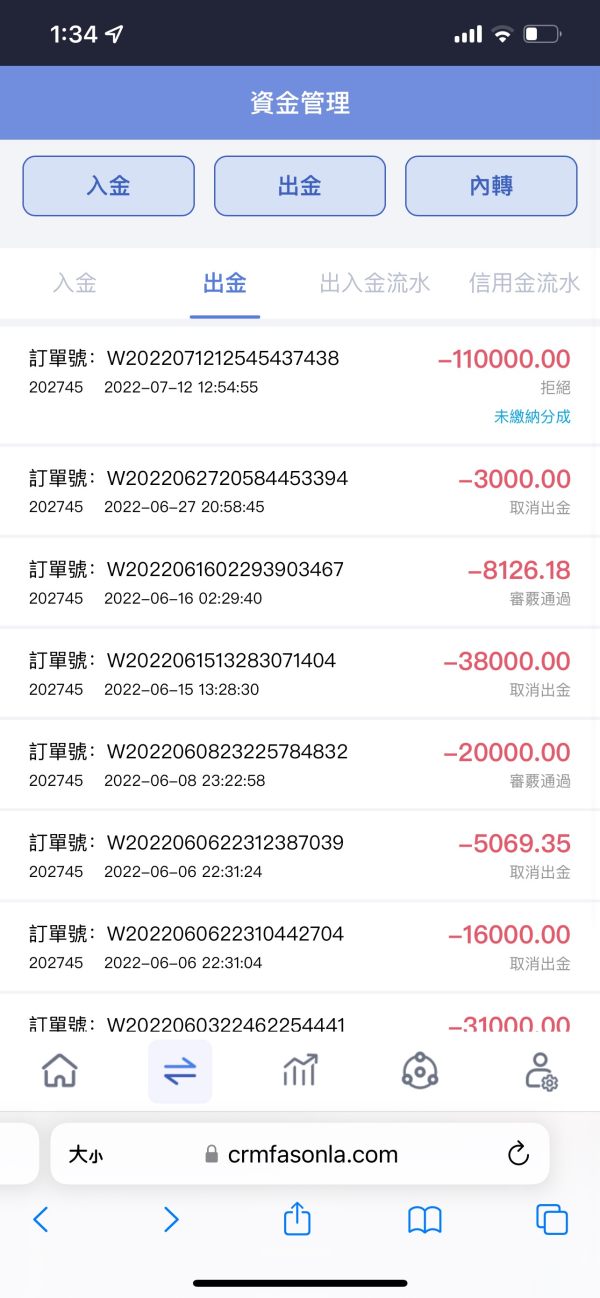Screen dimensions: 600x1298
Task: Tap the crmfasonla.com address bar
Action: click(x=300, y=1154)
